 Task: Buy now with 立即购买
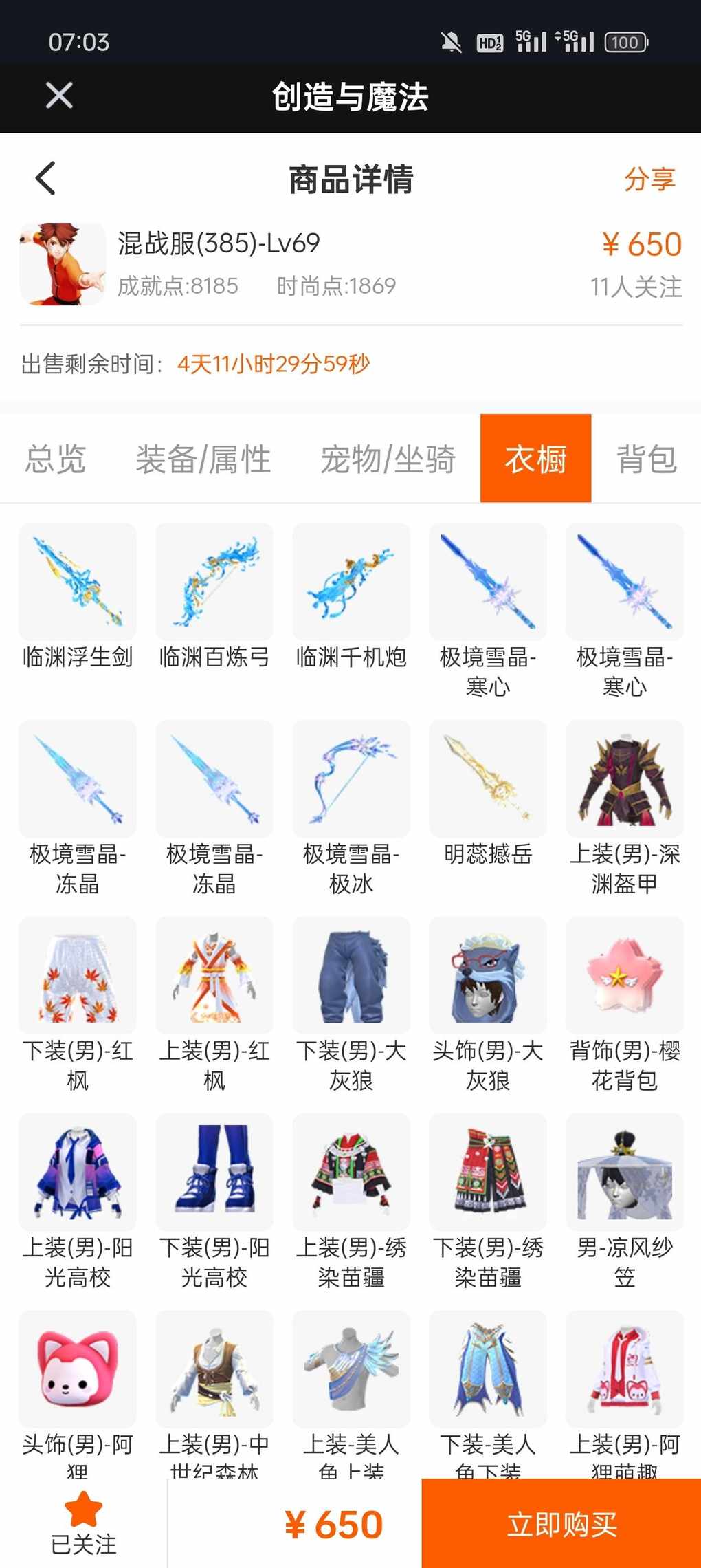pyautogui.click(x=561, y=1524)
